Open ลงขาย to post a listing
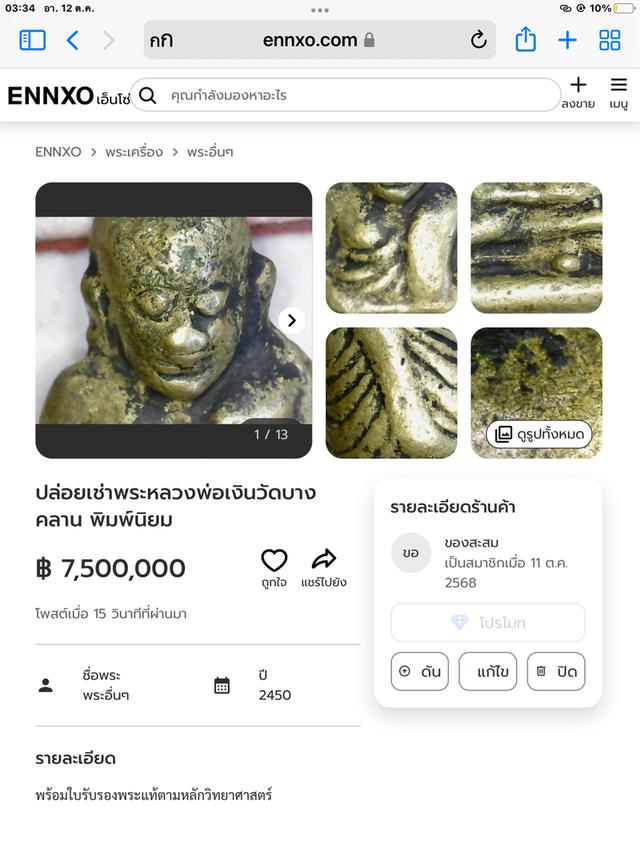 (578, 92)
